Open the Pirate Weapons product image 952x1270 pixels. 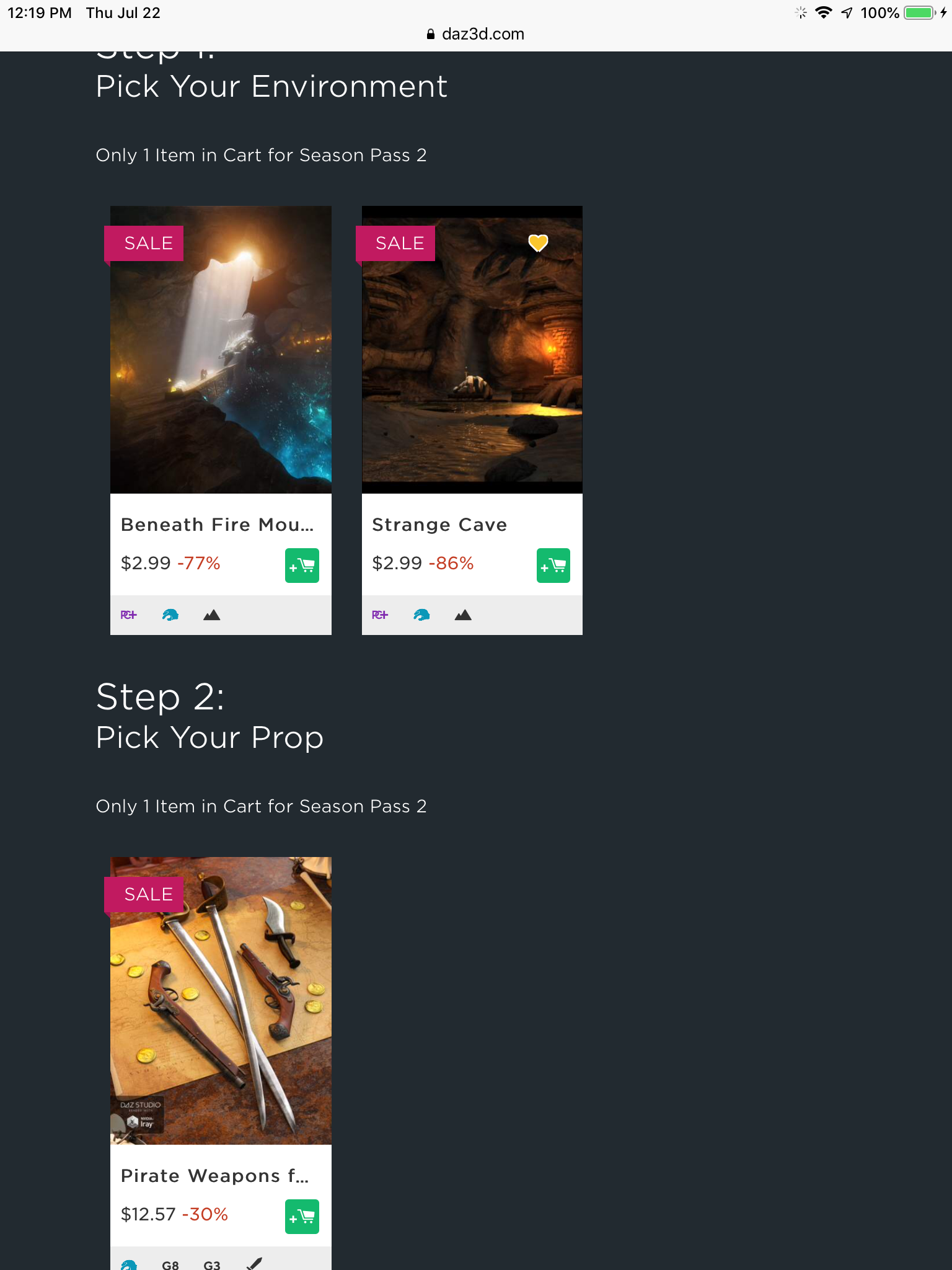coord(221,1001)
